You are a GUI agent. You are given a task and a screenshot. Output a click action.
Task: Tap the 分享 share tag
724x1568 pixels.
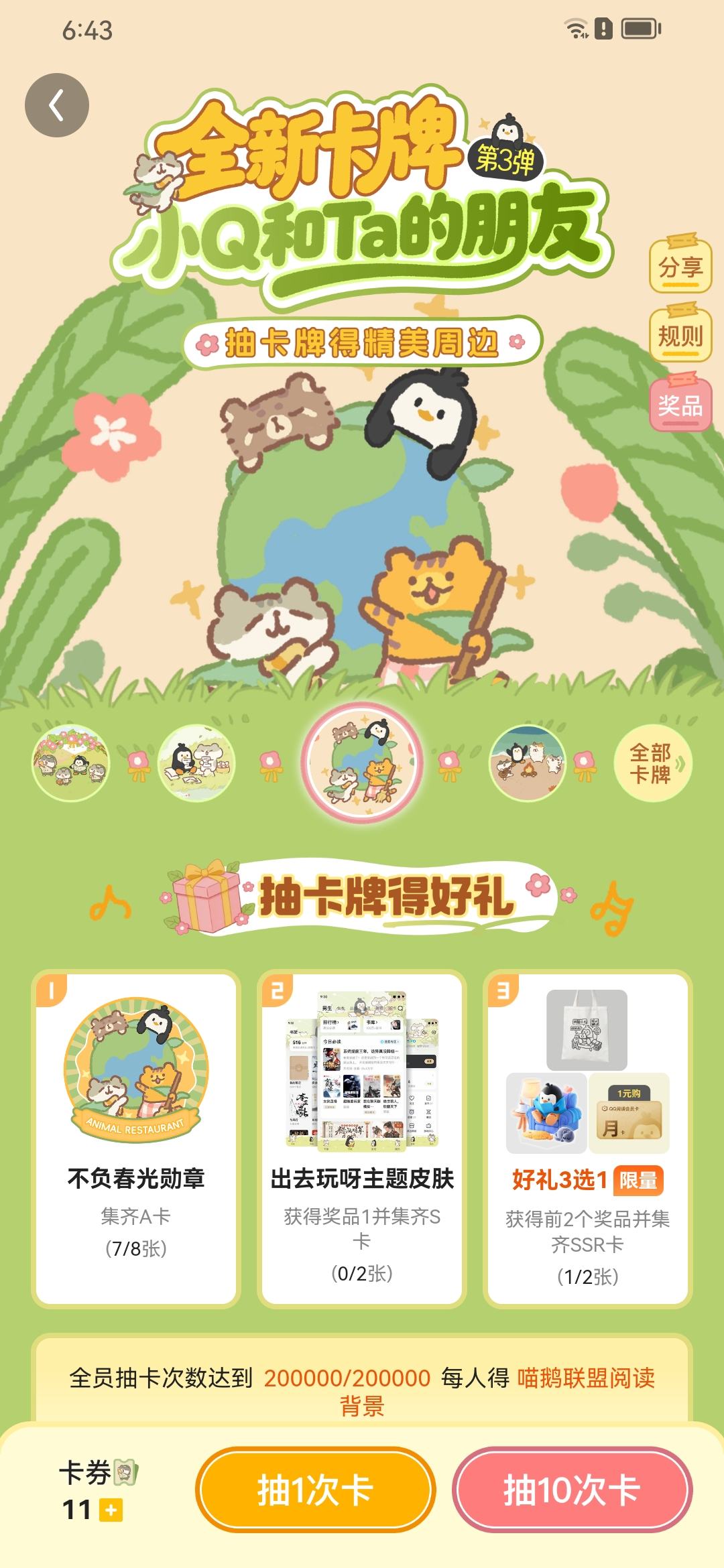[x=680, y=267]
